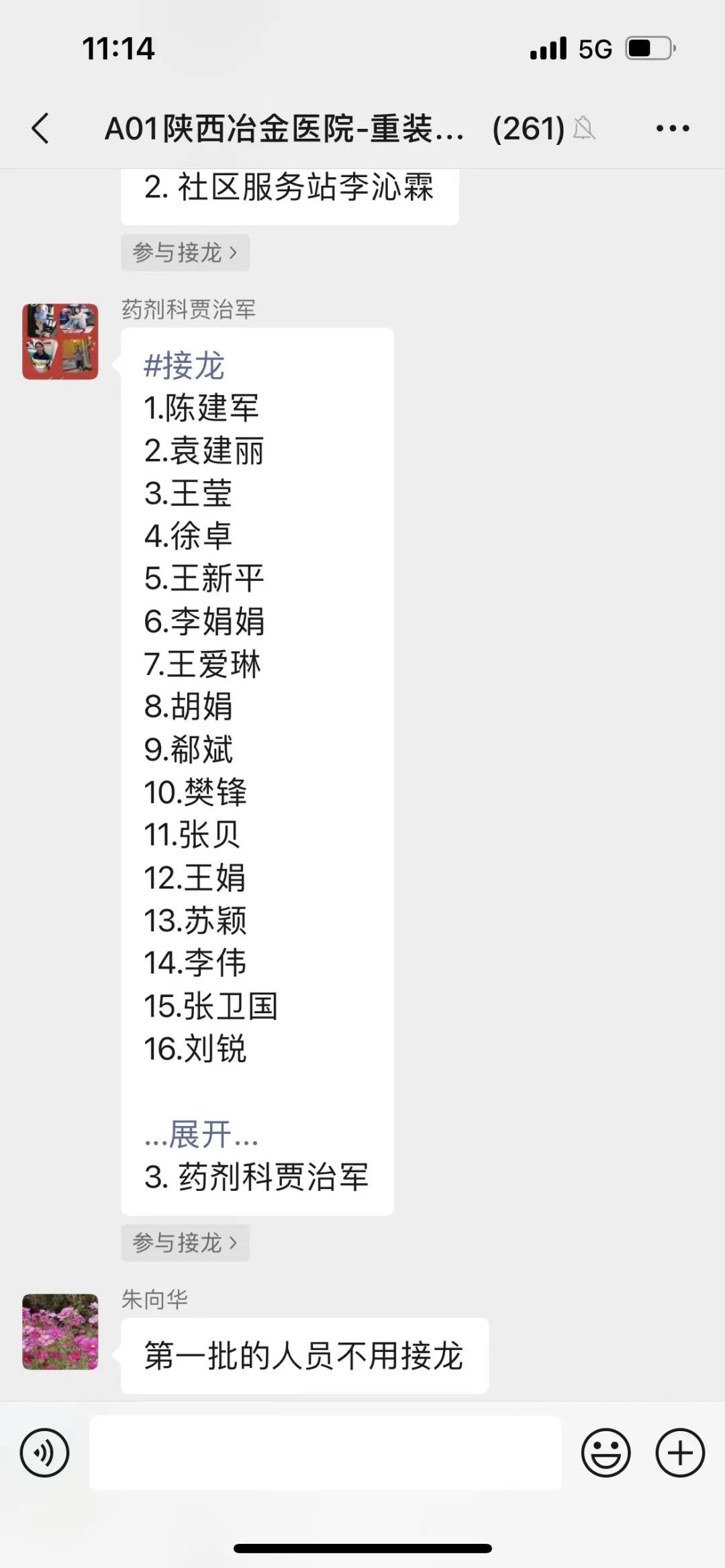The width and height of the screenshot is (725, 1568).
Task: Focus the message text field
Action: [x=325, y=1453]
